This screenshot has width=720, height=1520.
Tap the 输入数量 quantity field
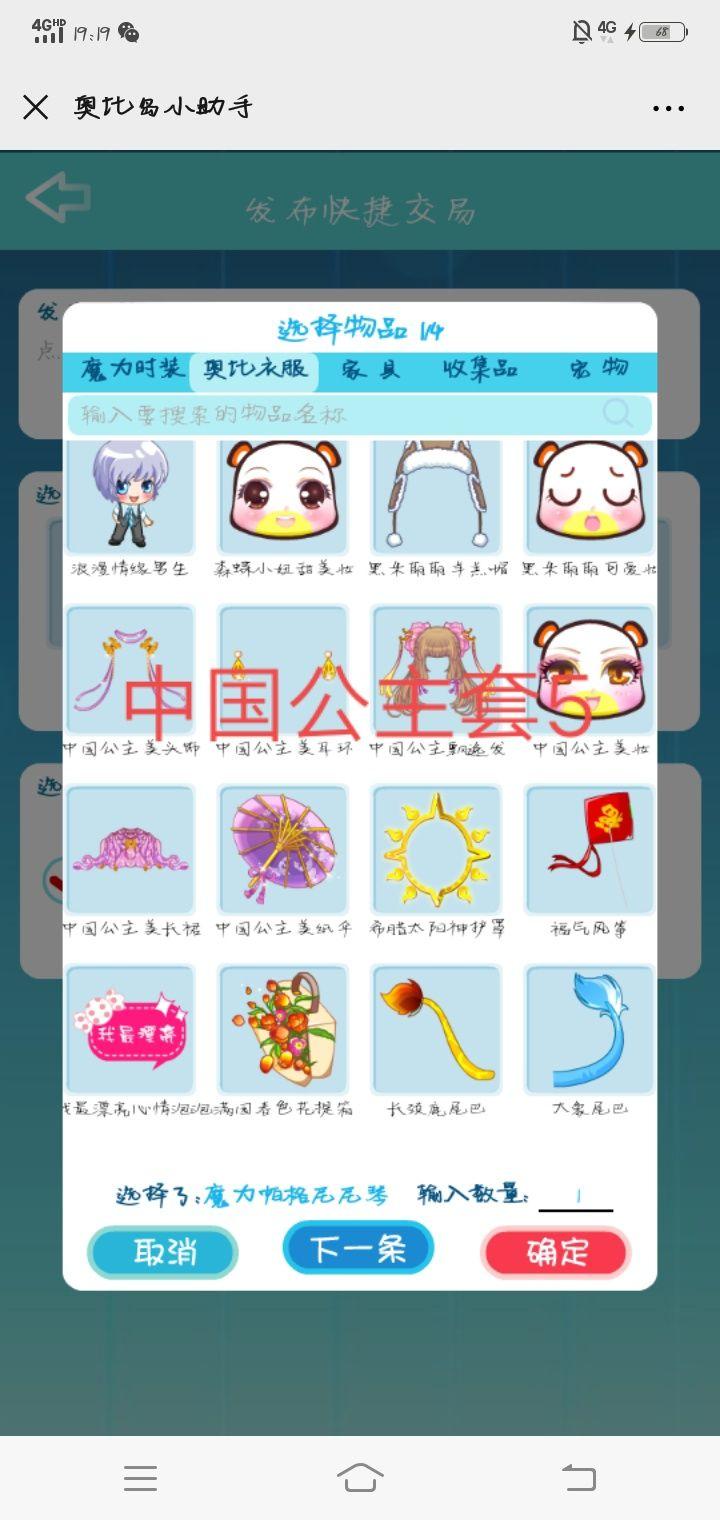click(x=576, y=1195)
